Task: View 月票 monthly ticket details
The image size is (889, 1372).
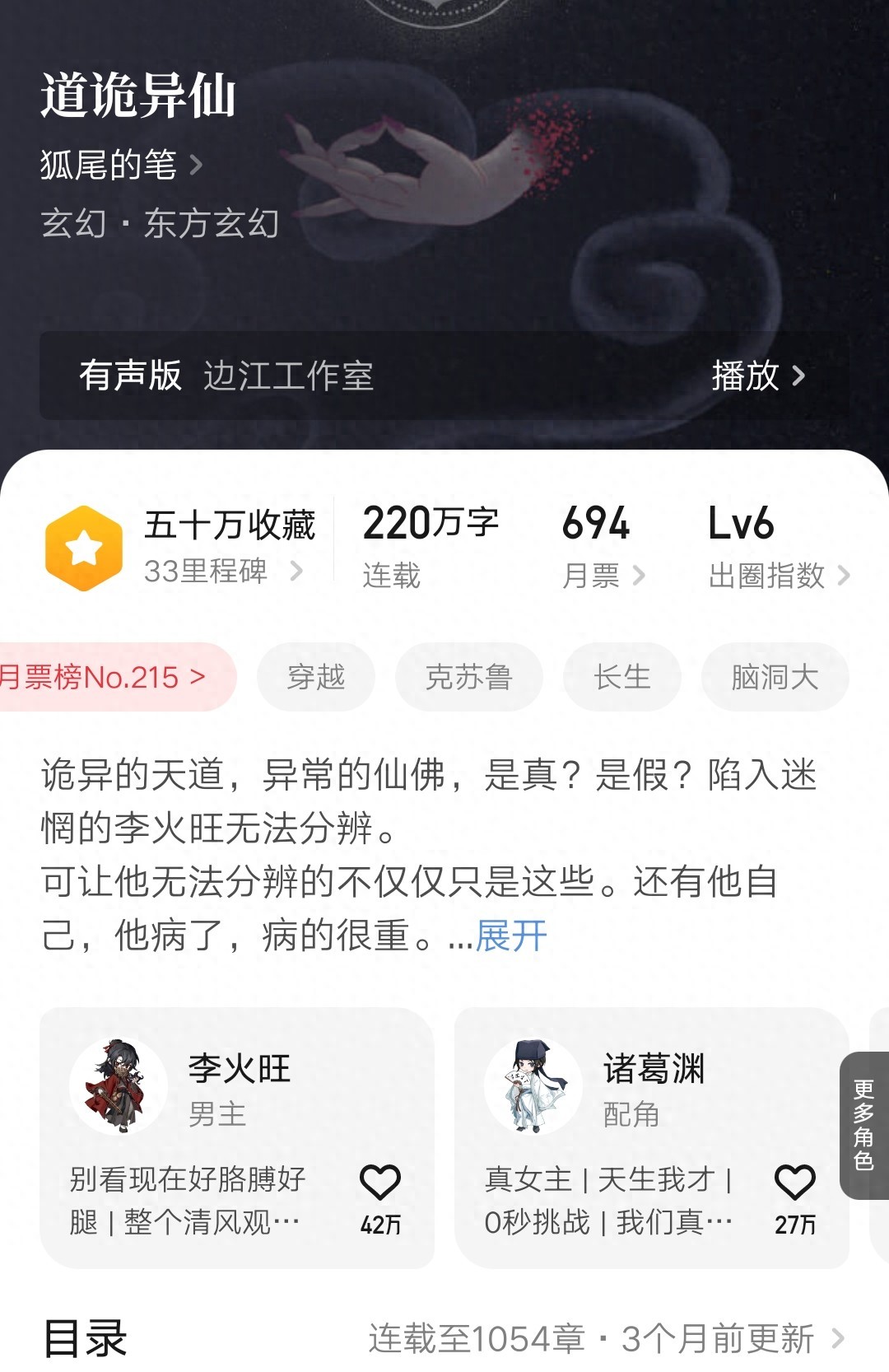Action: (x=603, y=574)
